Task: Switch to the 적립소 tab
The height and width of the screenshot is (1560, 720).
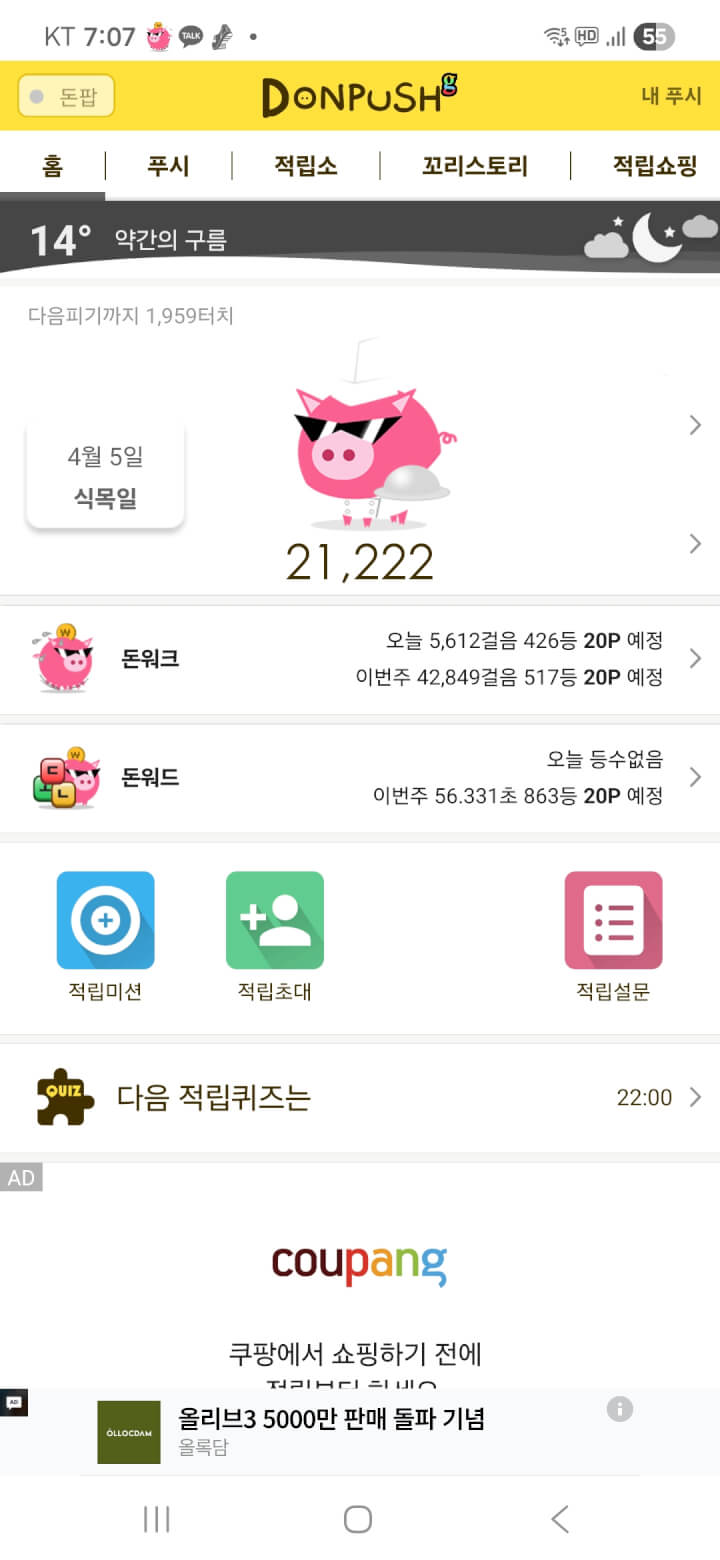Action: 306,166
